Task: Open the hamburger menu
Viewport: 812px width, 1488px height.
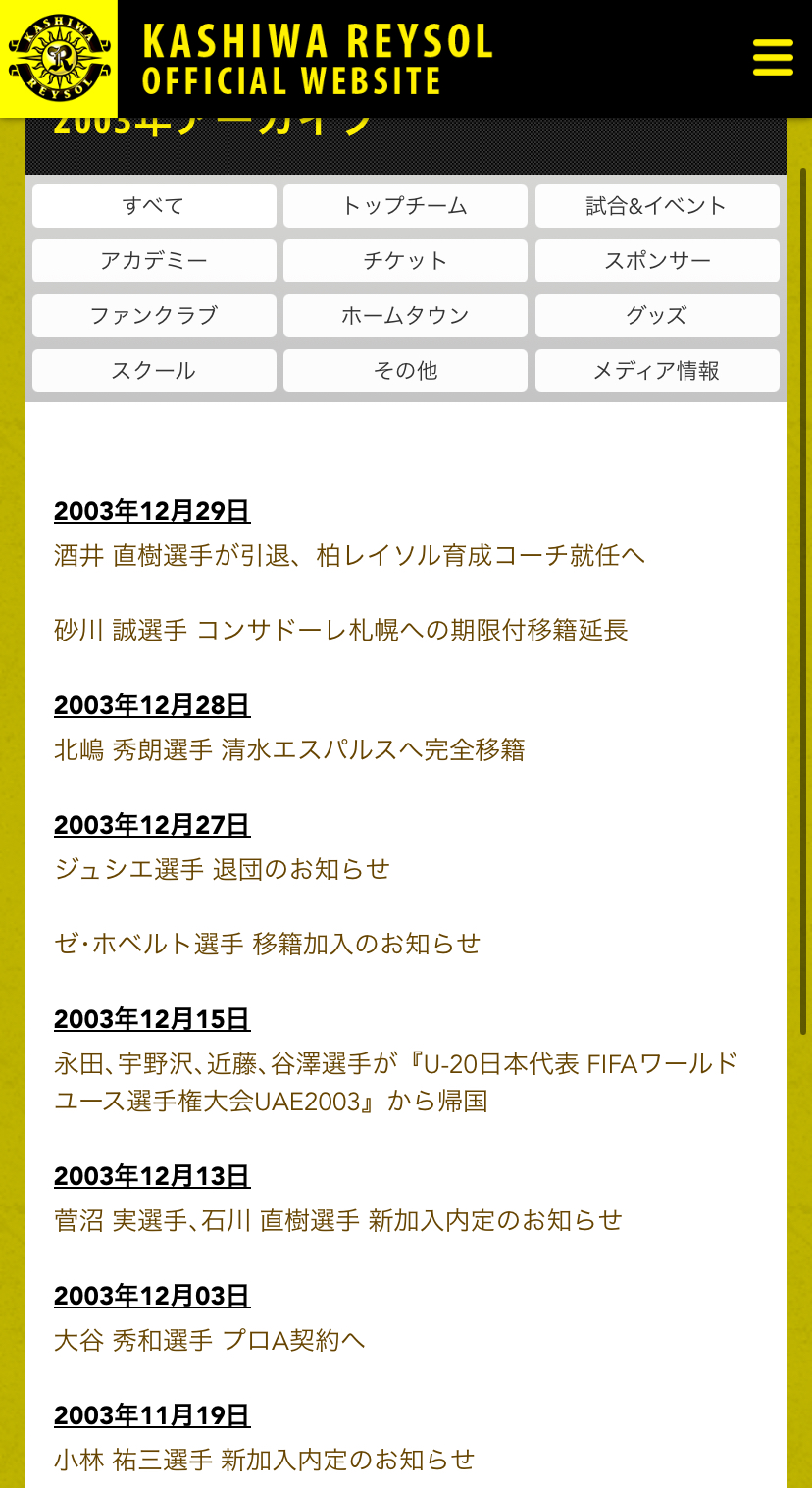Action: click(x=773, y=57)
